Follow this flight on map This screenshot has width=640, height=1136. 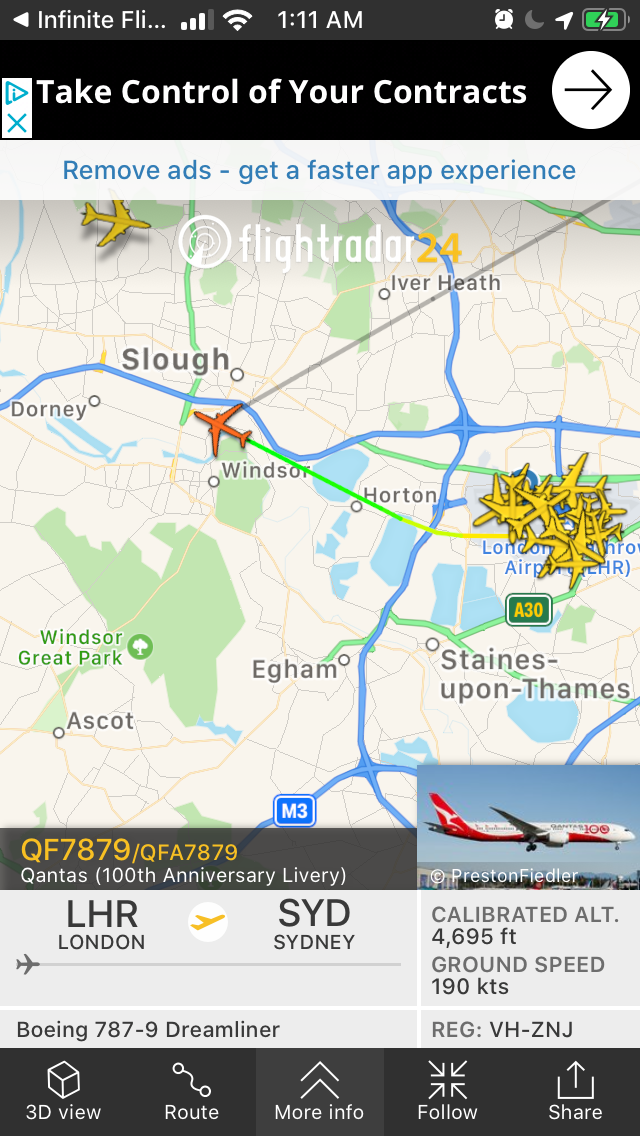pos(447,1092)
